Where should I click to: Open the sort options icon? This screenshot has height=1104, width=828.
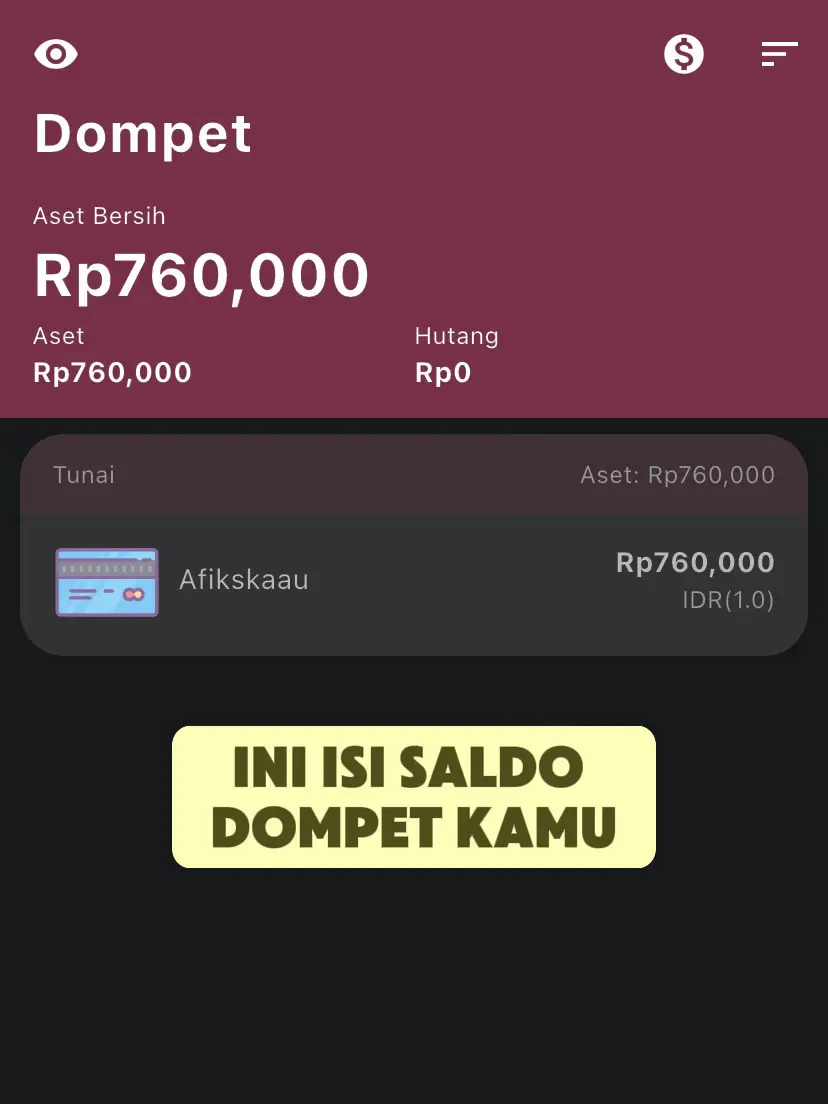coord(779,54)
